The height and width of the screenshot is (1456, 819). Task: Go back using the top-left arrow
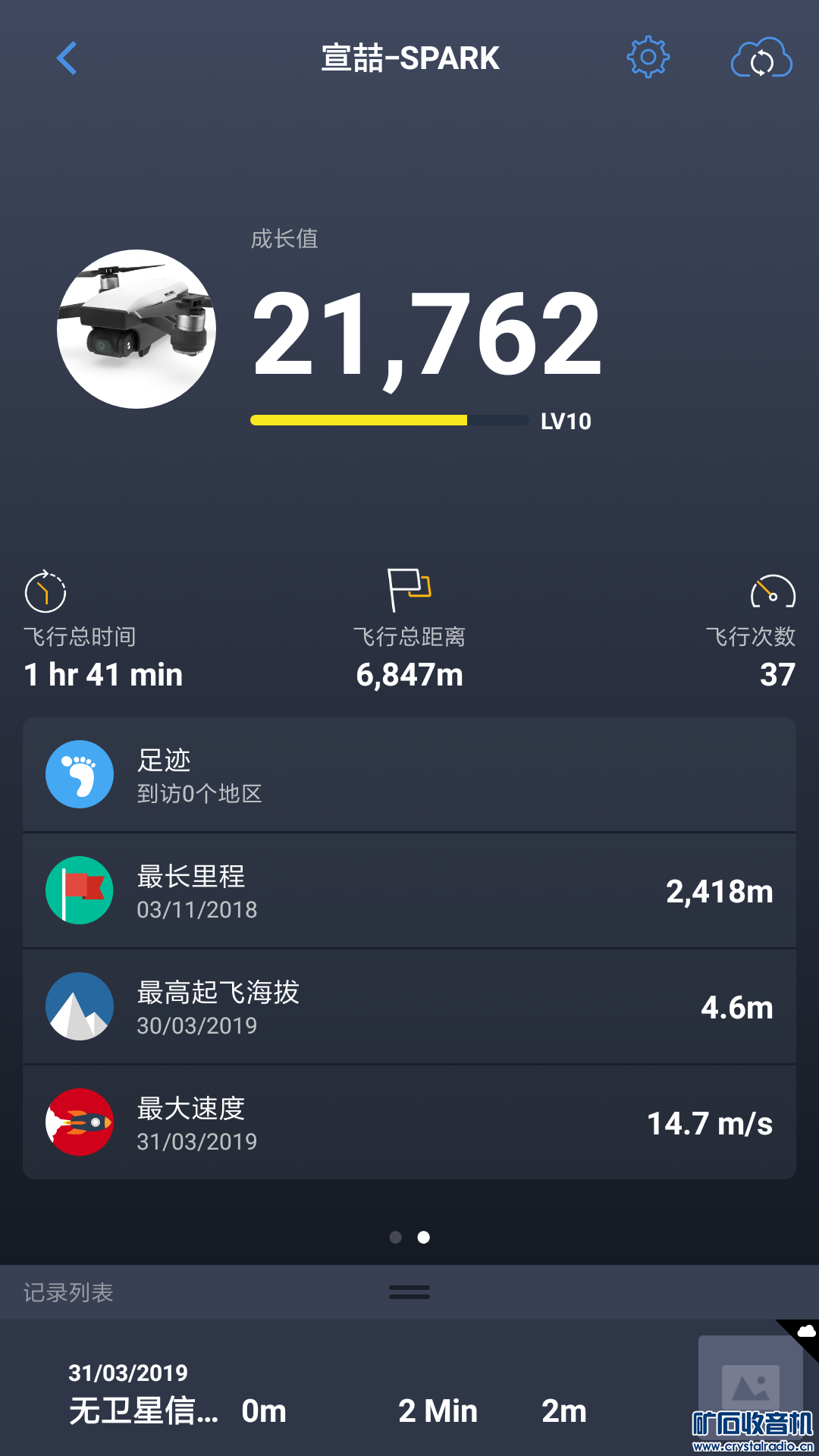click(x=67, y=58)
